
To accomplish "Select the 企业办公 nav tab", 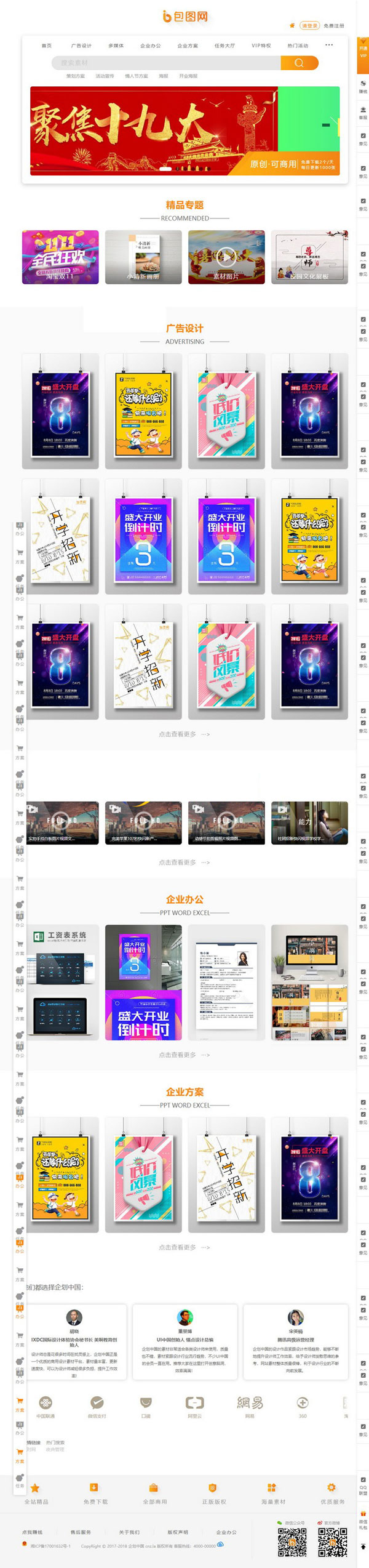I will click(x=150, y=46).
